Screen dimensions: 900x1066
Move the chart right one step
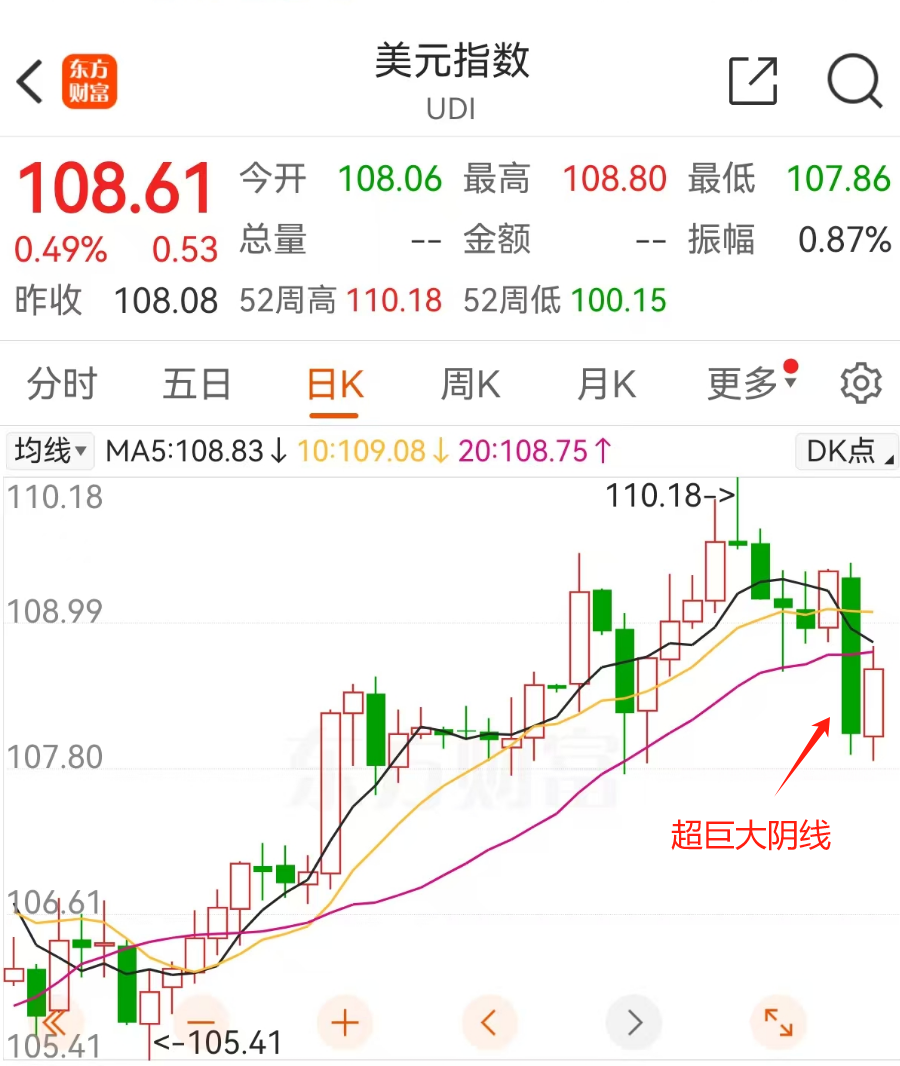(634, 1022)
